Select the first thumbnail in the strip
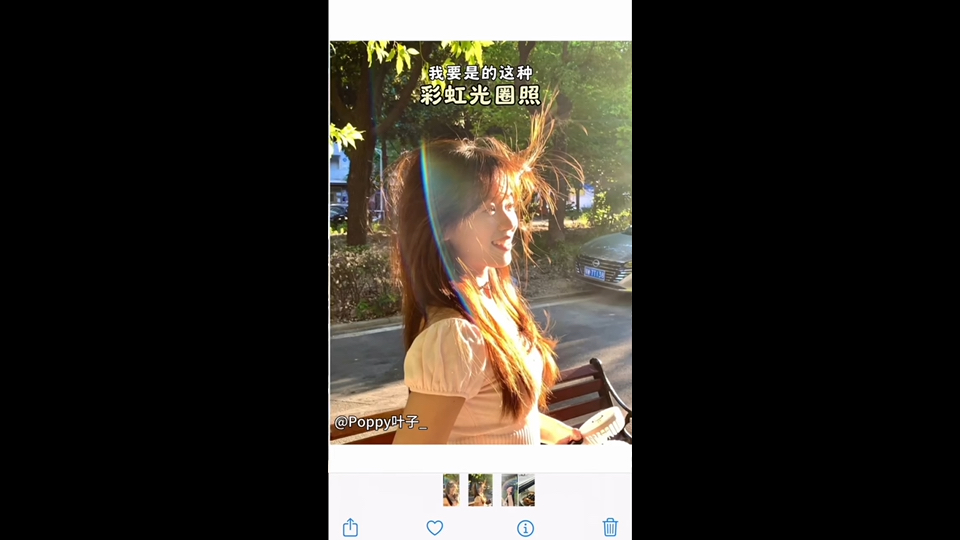This screenshot has height=540, width=960. [451, 490]
